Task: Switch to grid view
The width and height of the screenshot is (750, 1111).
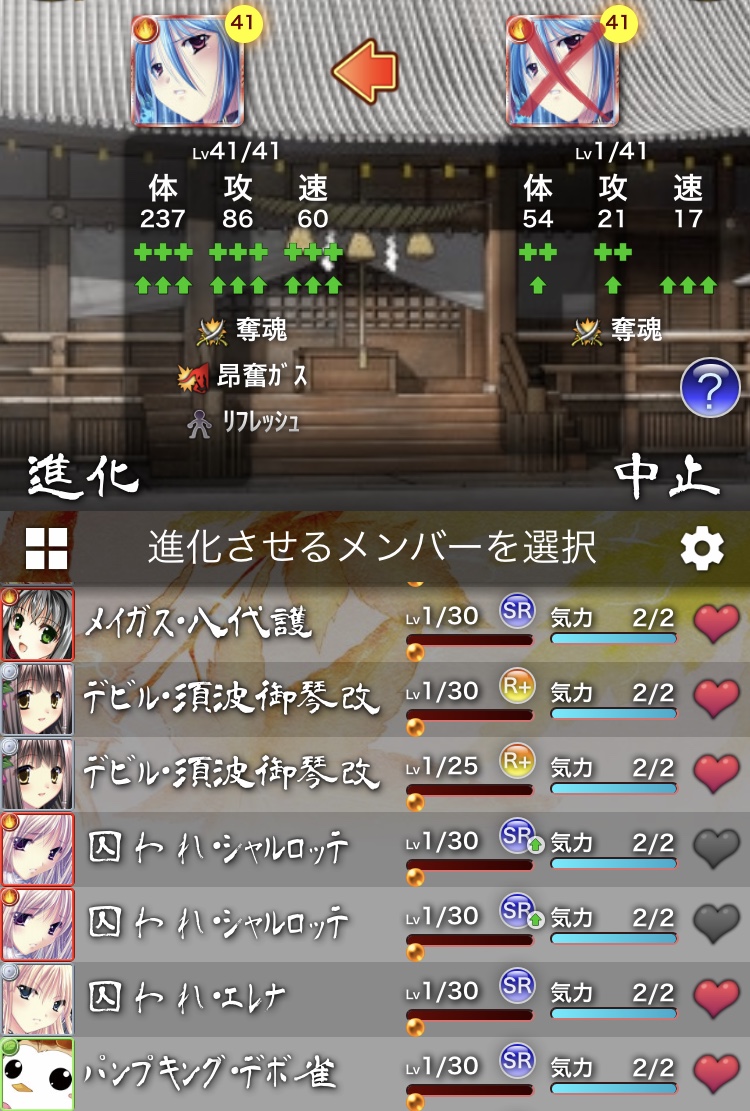Action: tap(47, 549)
